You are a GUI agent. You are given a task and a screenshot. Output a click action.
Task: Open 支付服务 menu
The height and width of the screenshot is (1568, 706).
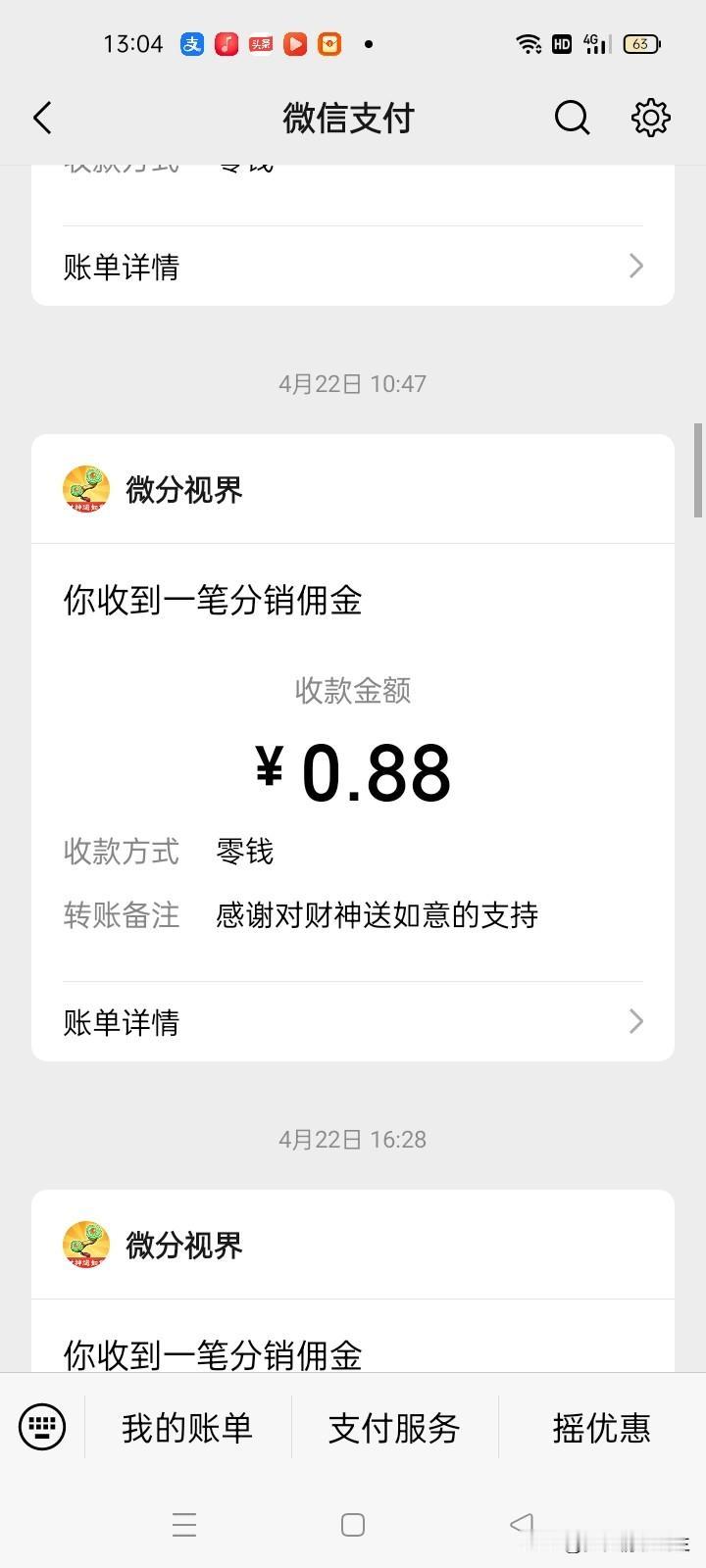(394, 1428)
